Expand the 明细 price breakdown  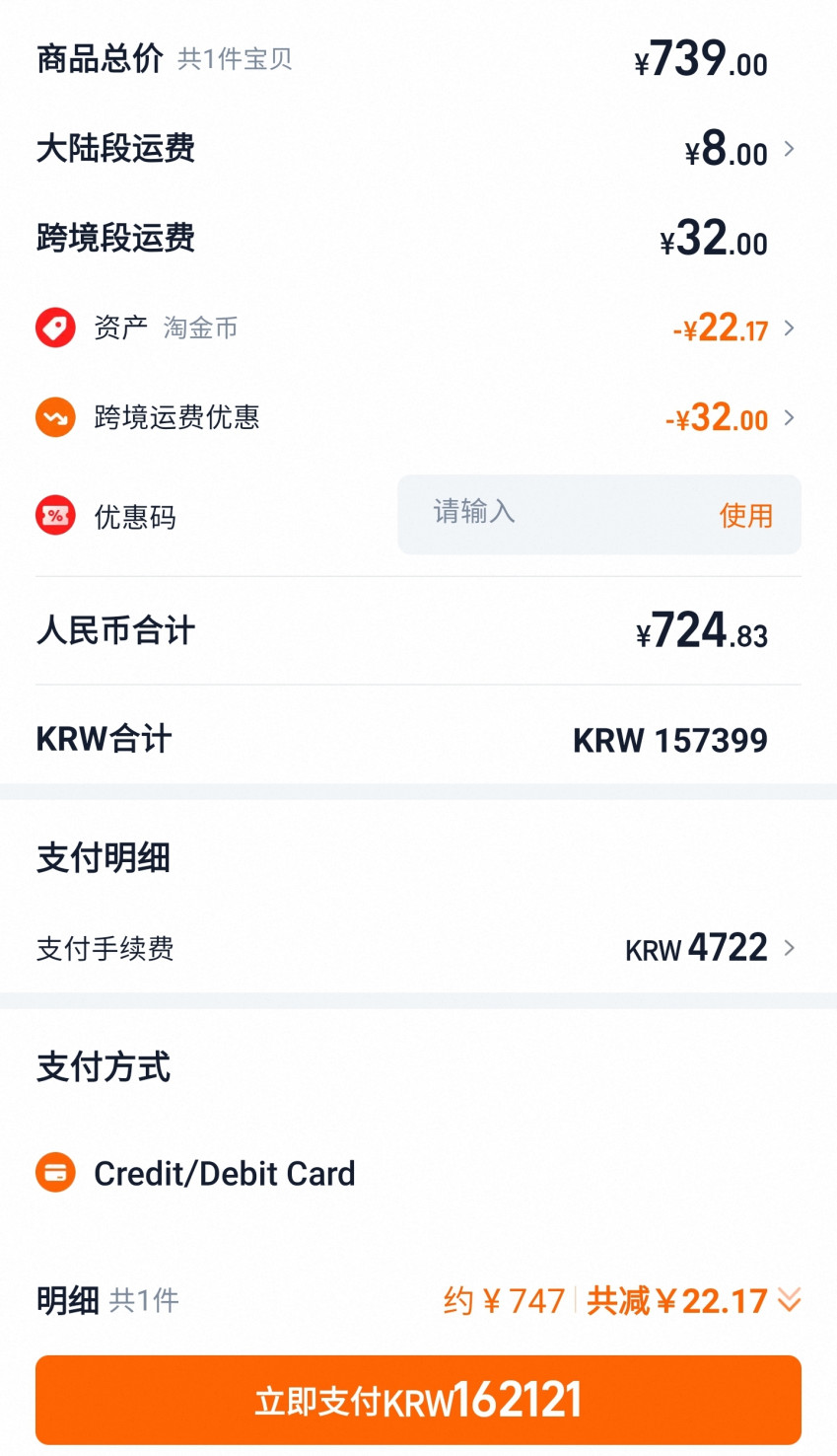[789, 1300]
